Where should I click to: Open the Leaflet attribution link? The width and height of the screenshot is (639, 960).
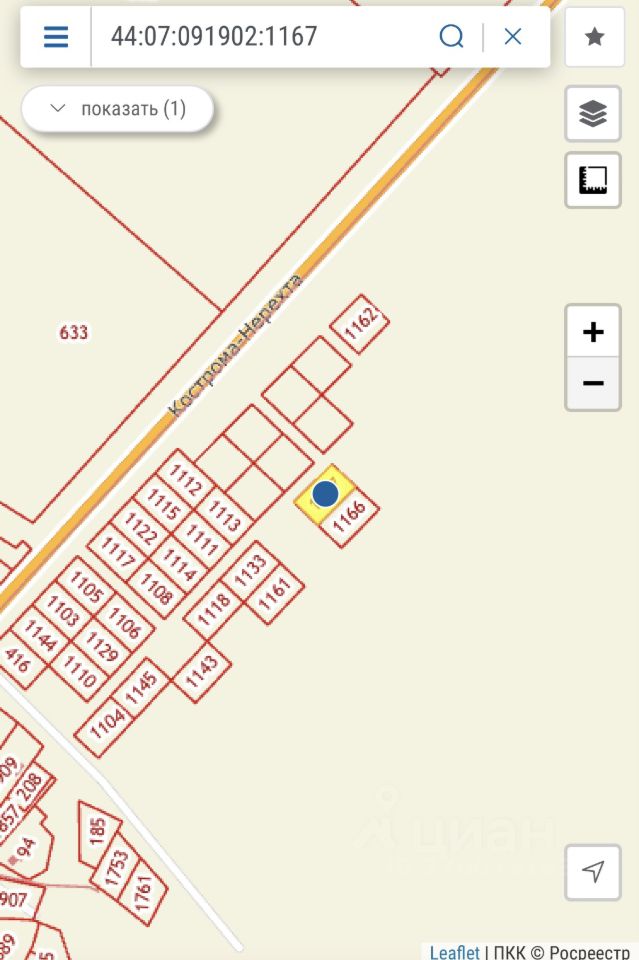click(x=454, y=952)
